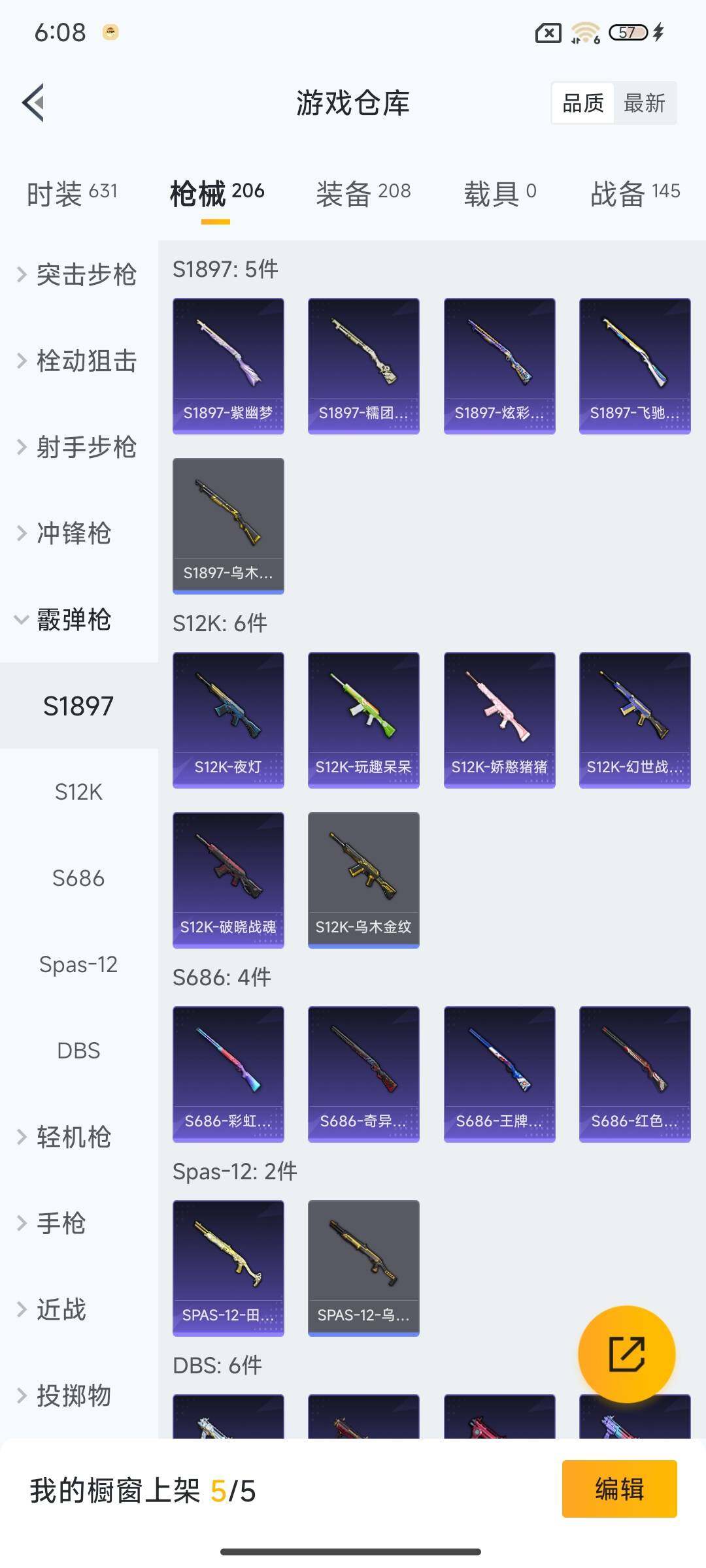Open the 载具 tab

(499, 193)
